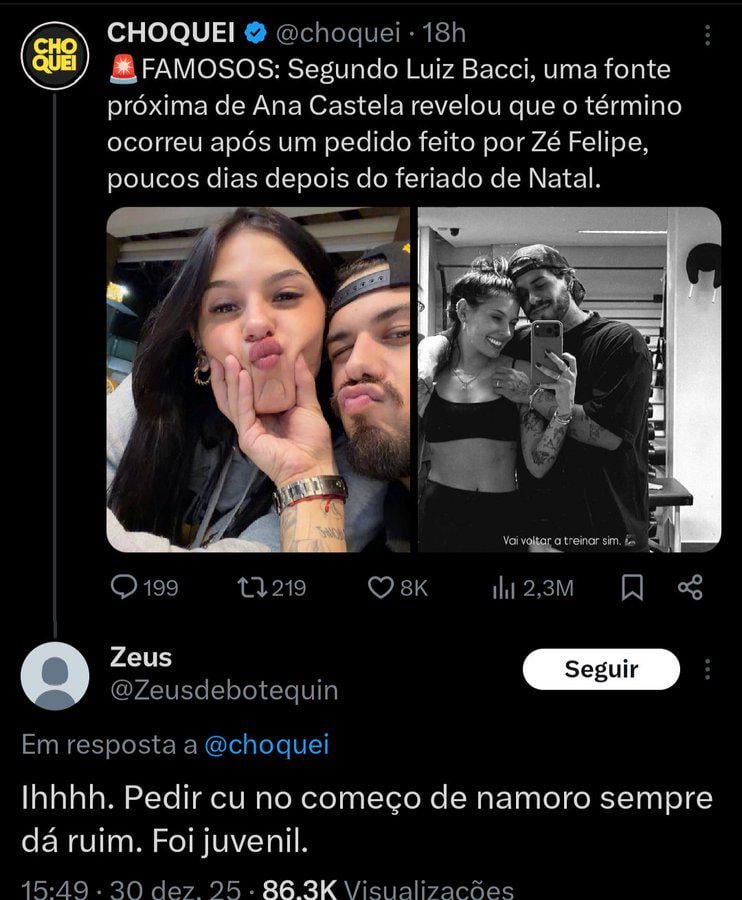Open the selfie photo with the kissing faces
742x900 pixels.
point(258,379)
